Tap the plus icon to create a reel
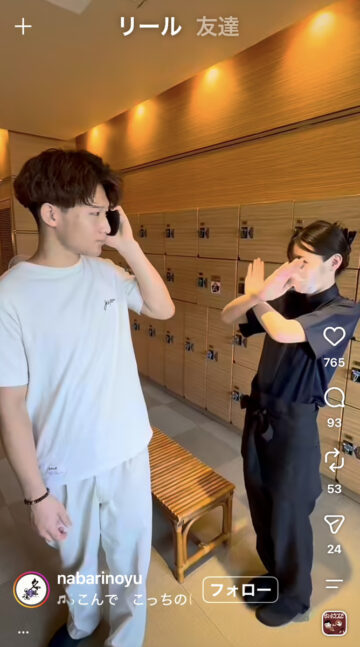The height and width of the screenshot is (647, 360). 23,27
